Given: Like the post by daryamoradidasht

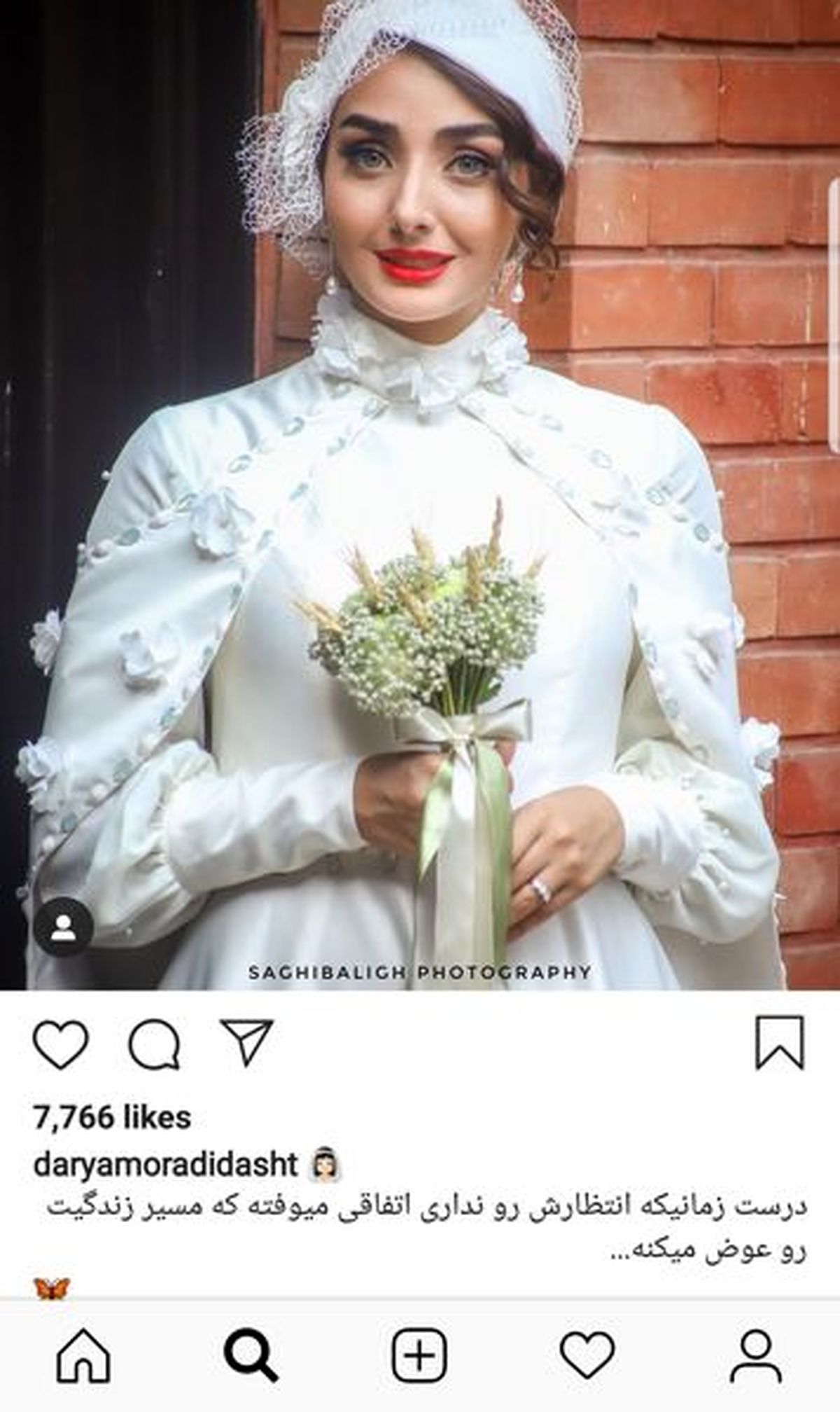Looking at the screenshot, I should coord(61,1044).
